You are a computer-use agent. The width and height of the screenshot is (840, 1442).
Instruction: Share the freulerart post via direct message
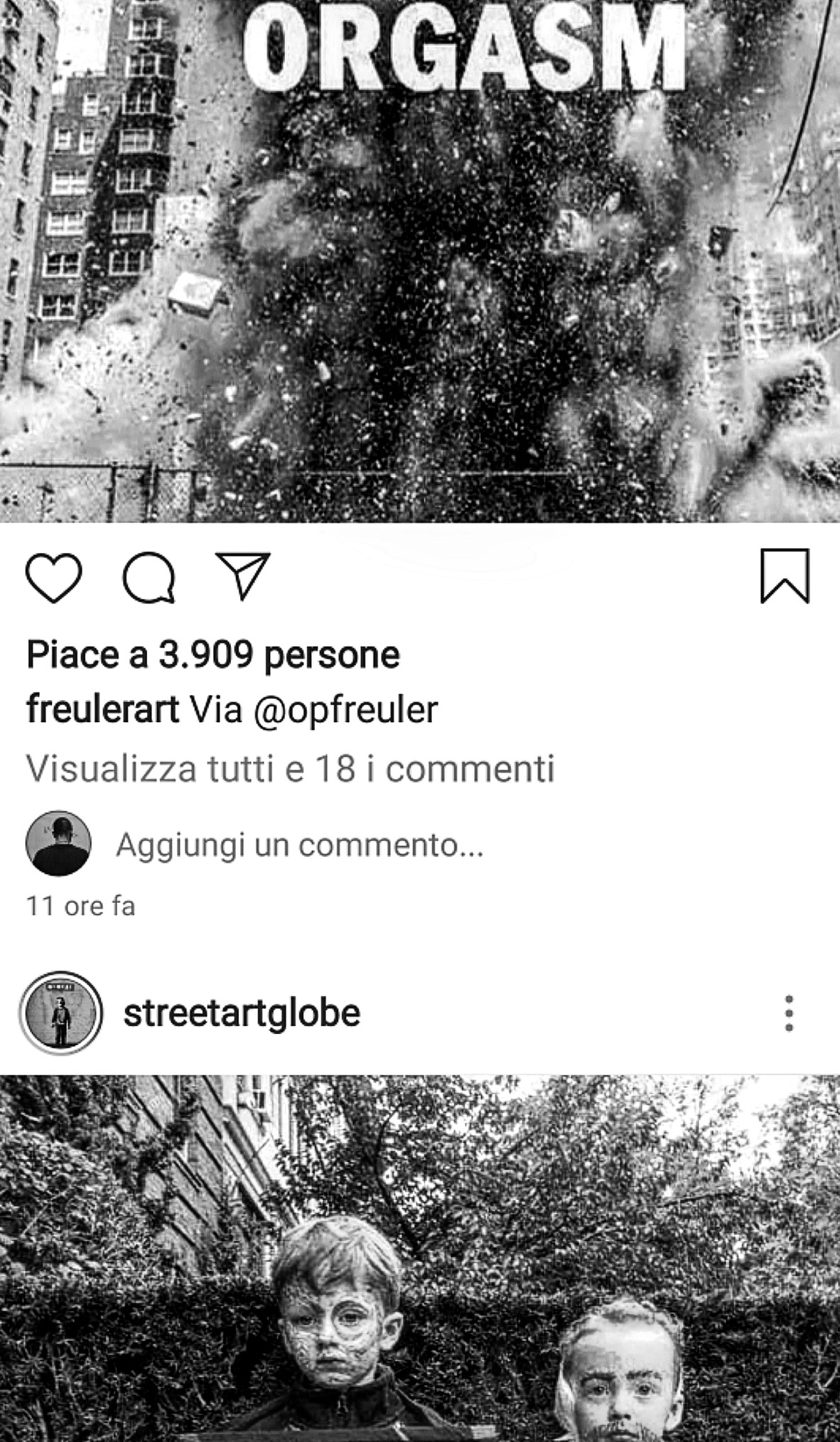point(243,576)
